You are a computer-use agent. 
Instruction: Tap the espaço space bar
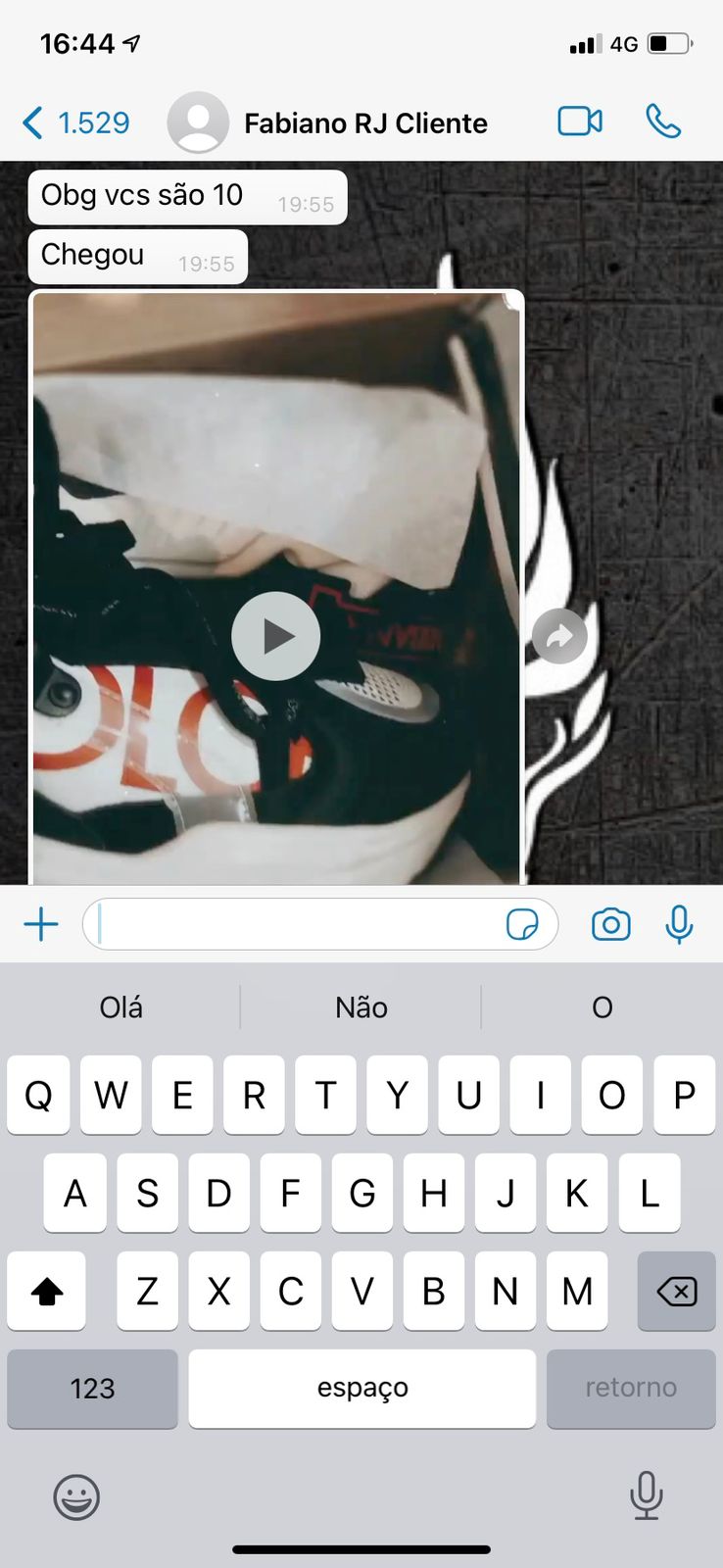[x=362, y=1389]
